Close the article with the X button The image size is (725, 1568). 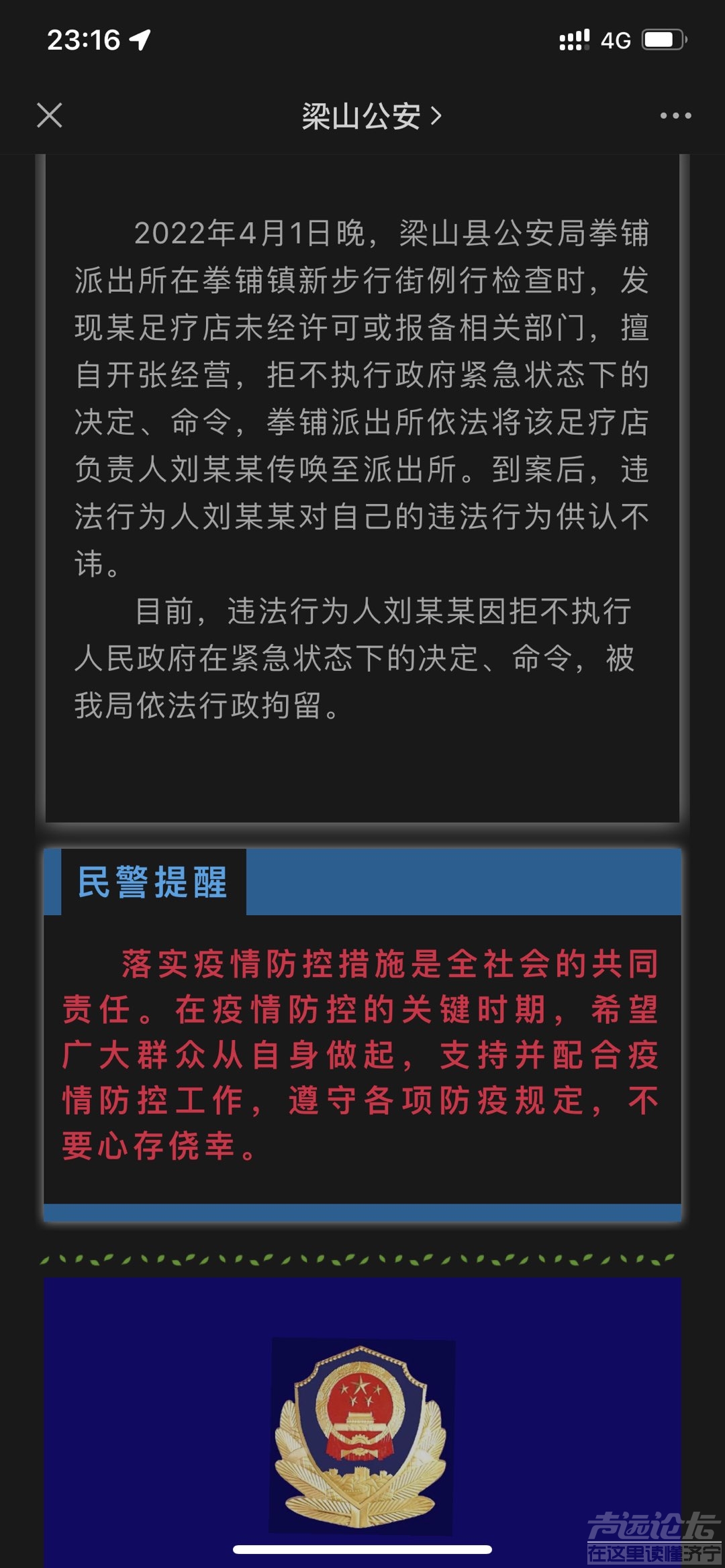(x=50, y=115)
